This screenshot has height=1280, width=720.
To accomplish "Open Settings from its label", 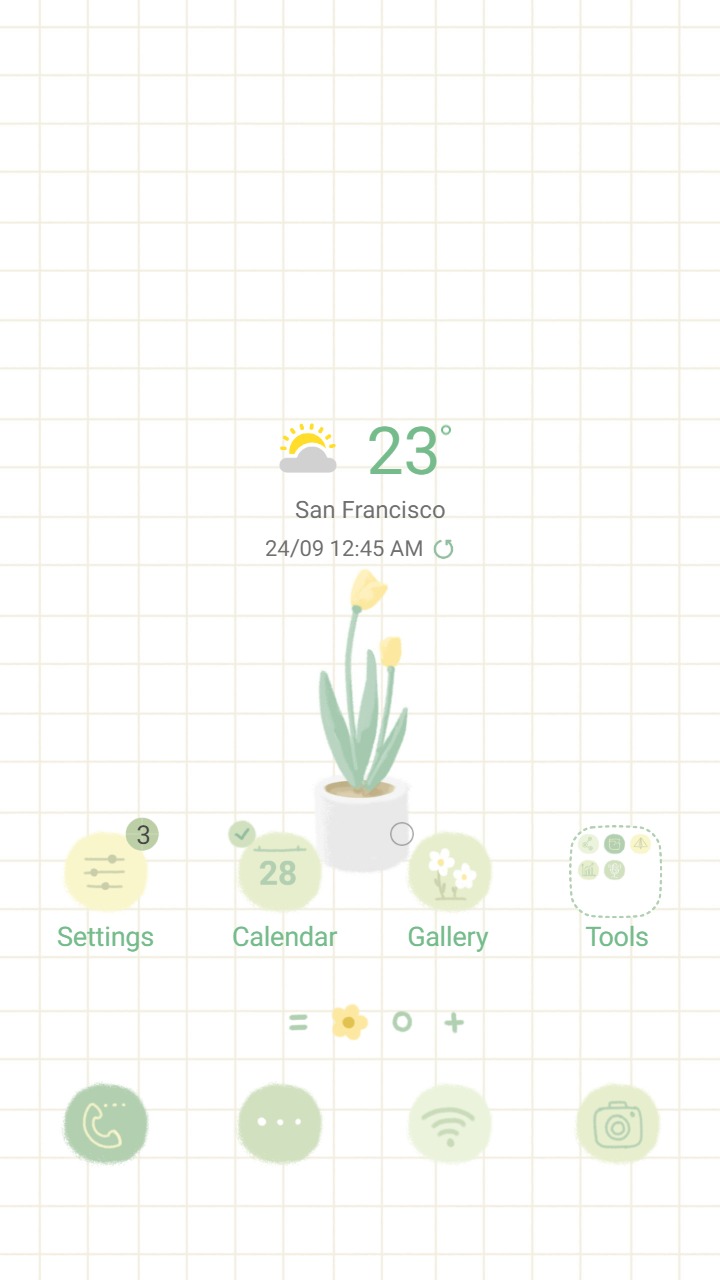I will pos(106,937).
